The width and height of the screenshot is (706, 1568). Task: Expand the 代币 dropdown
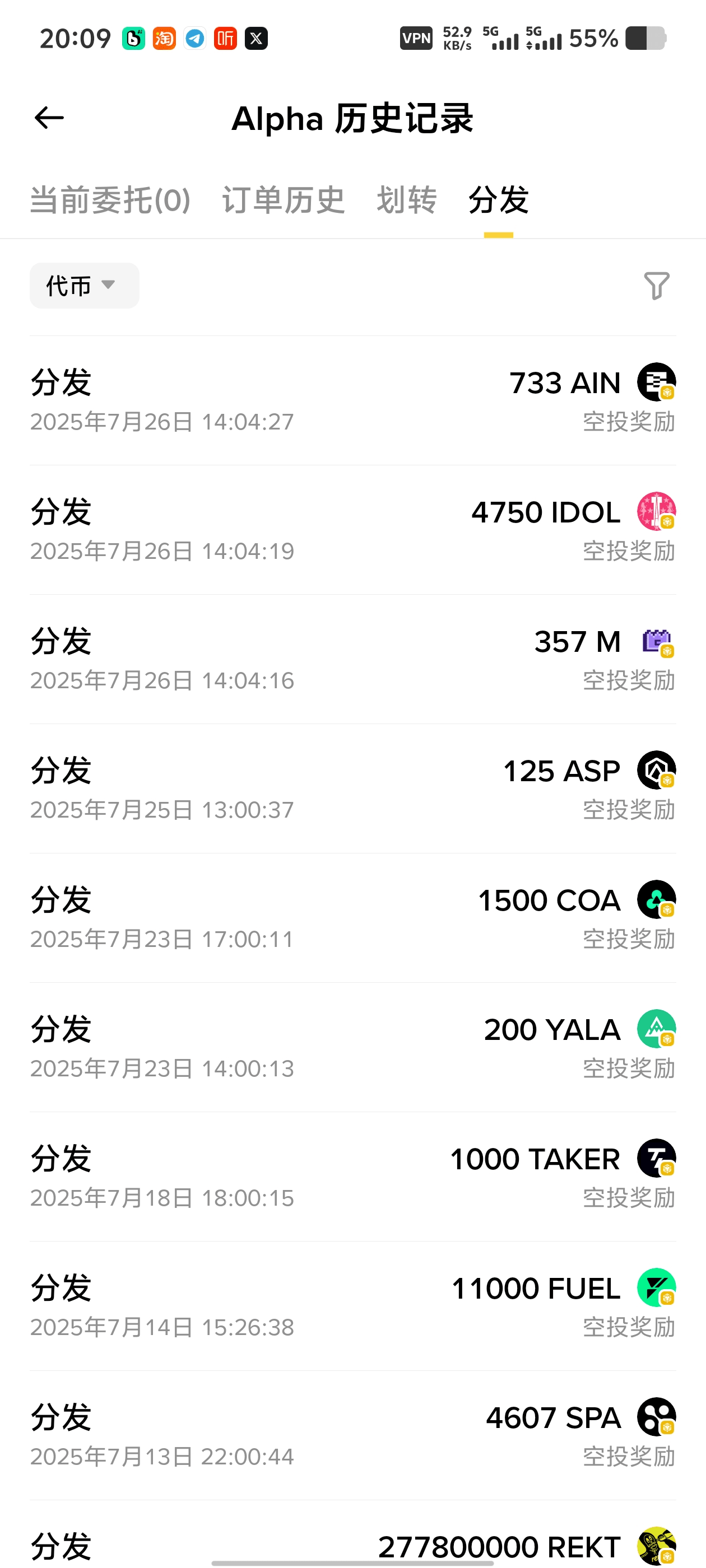(85, 286)
